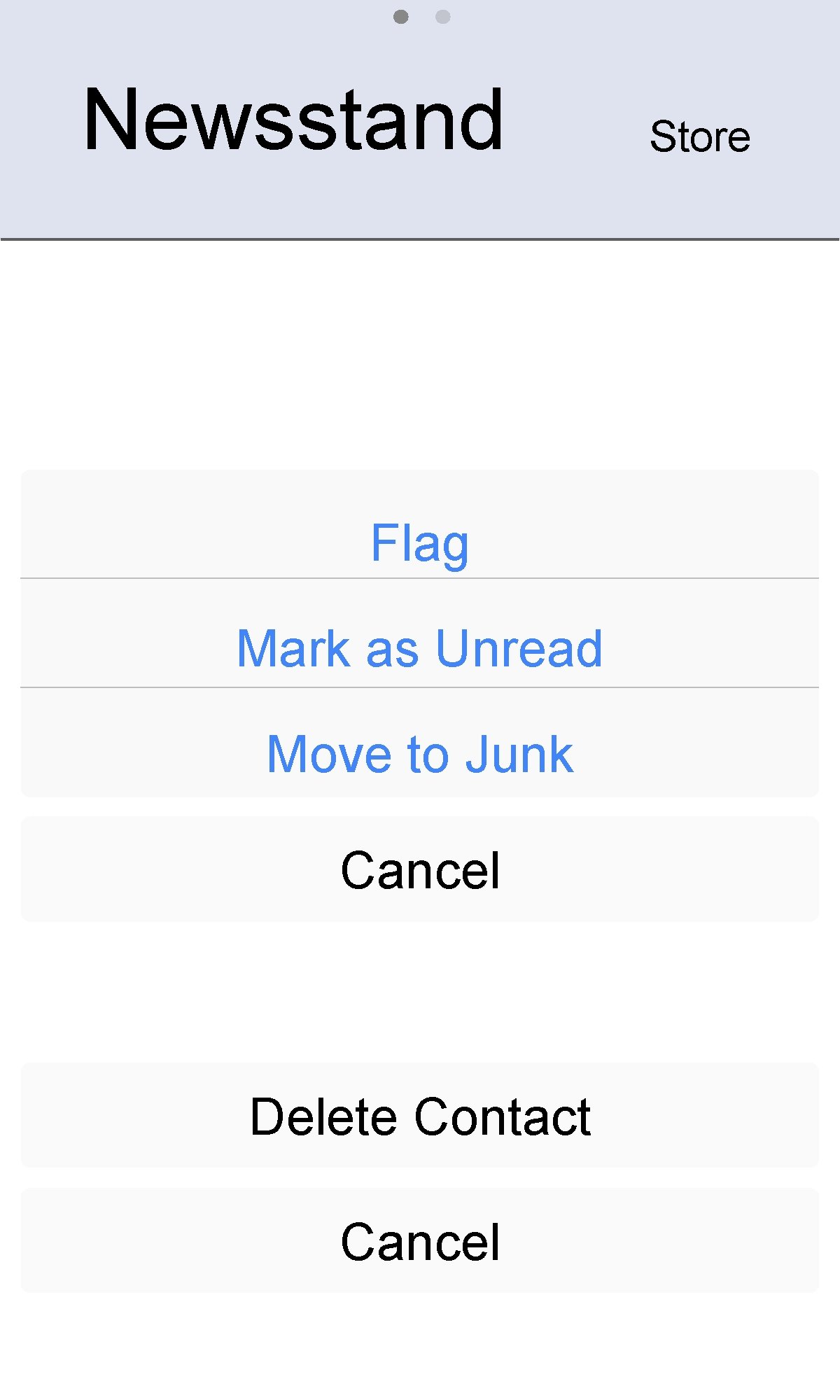Go to the second page indicator dot

tap(442, 17)
